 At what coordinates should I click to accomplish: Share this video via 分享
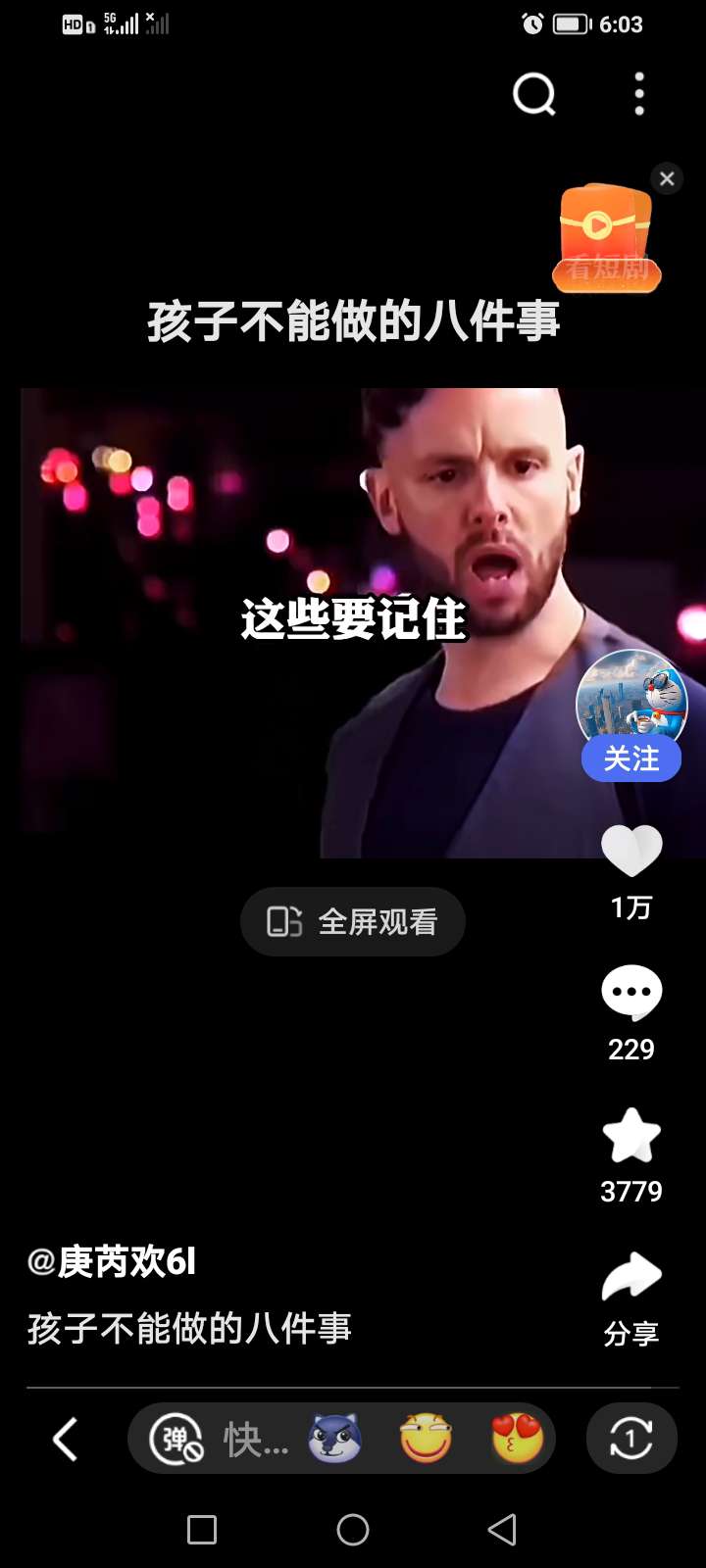click(x=631, y=1298)
